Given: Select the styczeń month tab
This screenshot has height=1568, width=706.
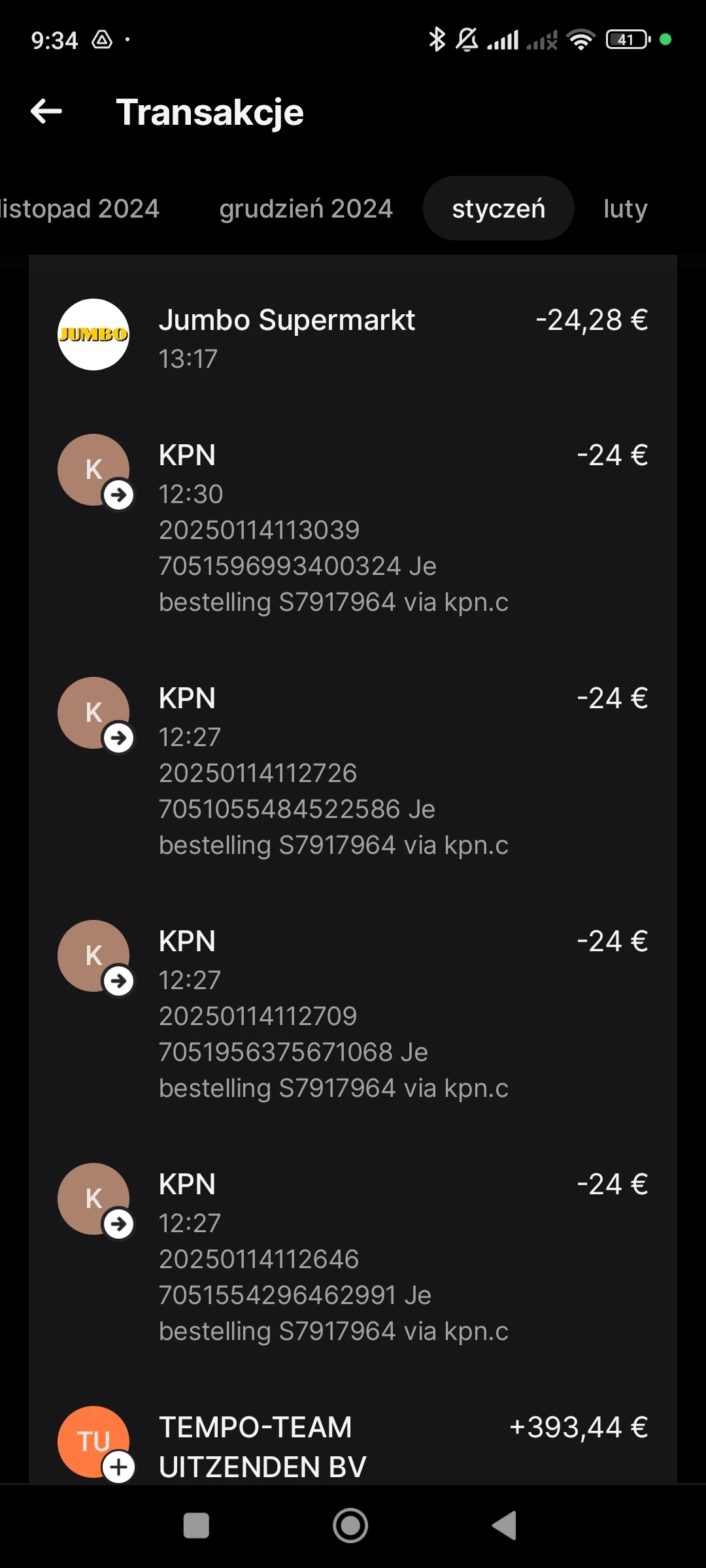Looking at the screenshot, I should click(x=498, y=209).
